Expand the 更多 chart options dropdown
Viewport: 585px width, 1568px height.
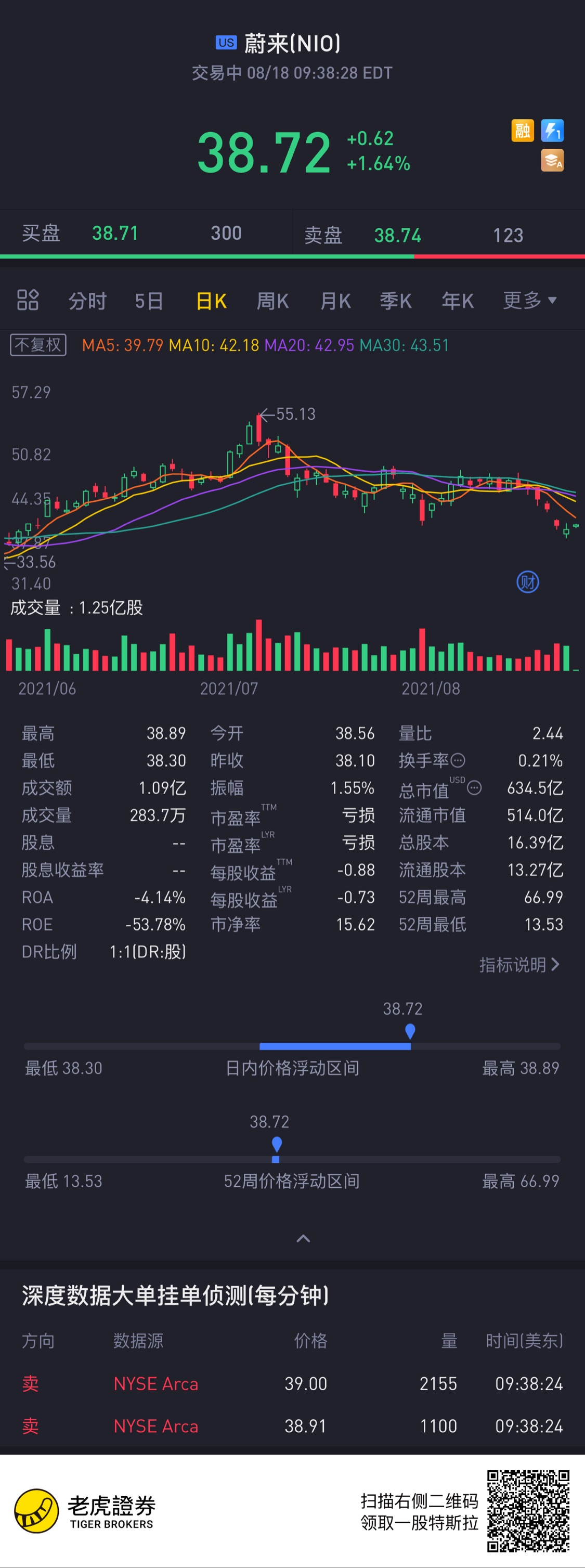click(x=529, y=300)
